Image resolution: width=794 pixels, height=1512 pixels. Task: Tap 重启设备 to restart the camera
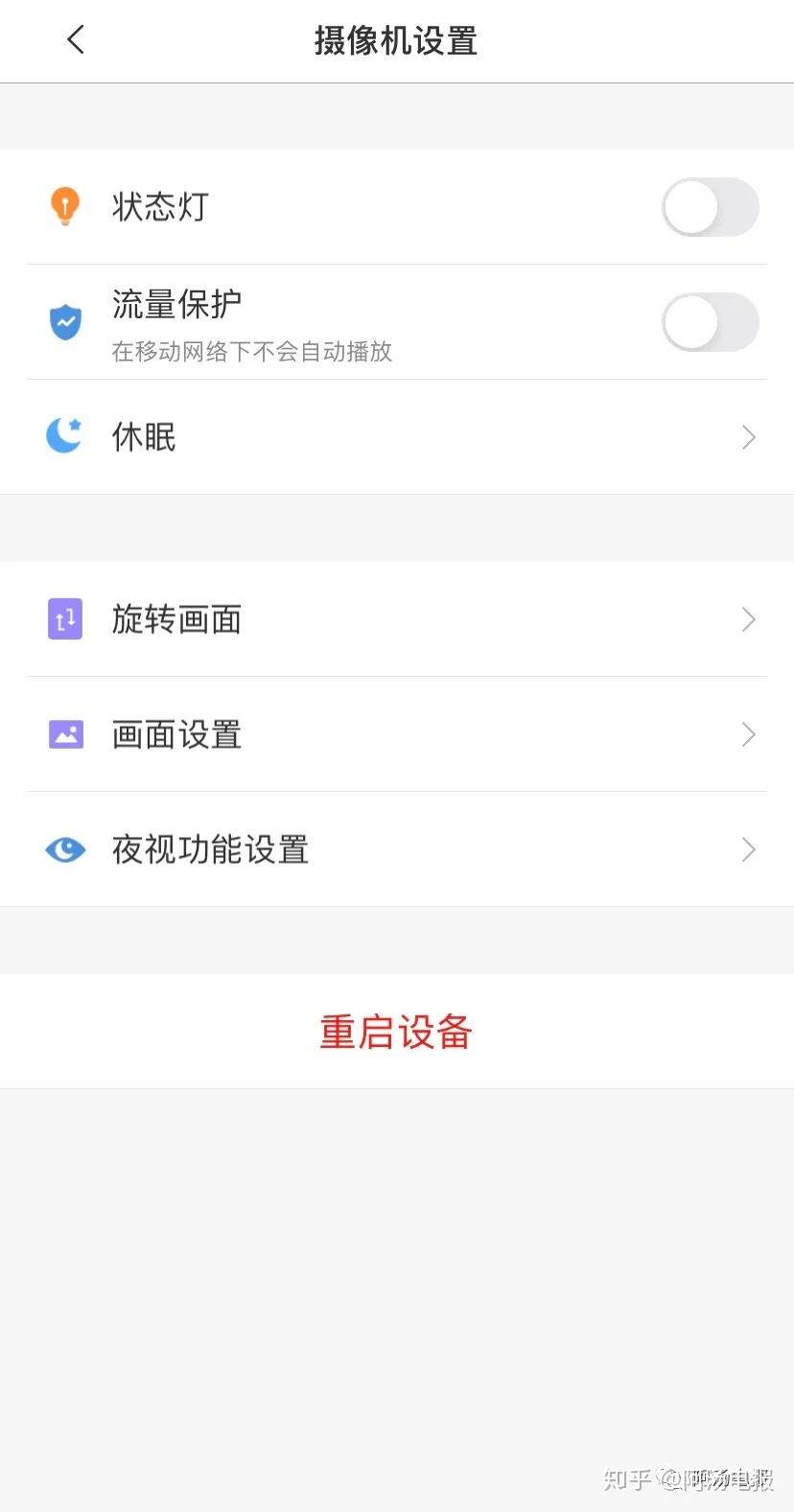click(x=396, y=1032)
